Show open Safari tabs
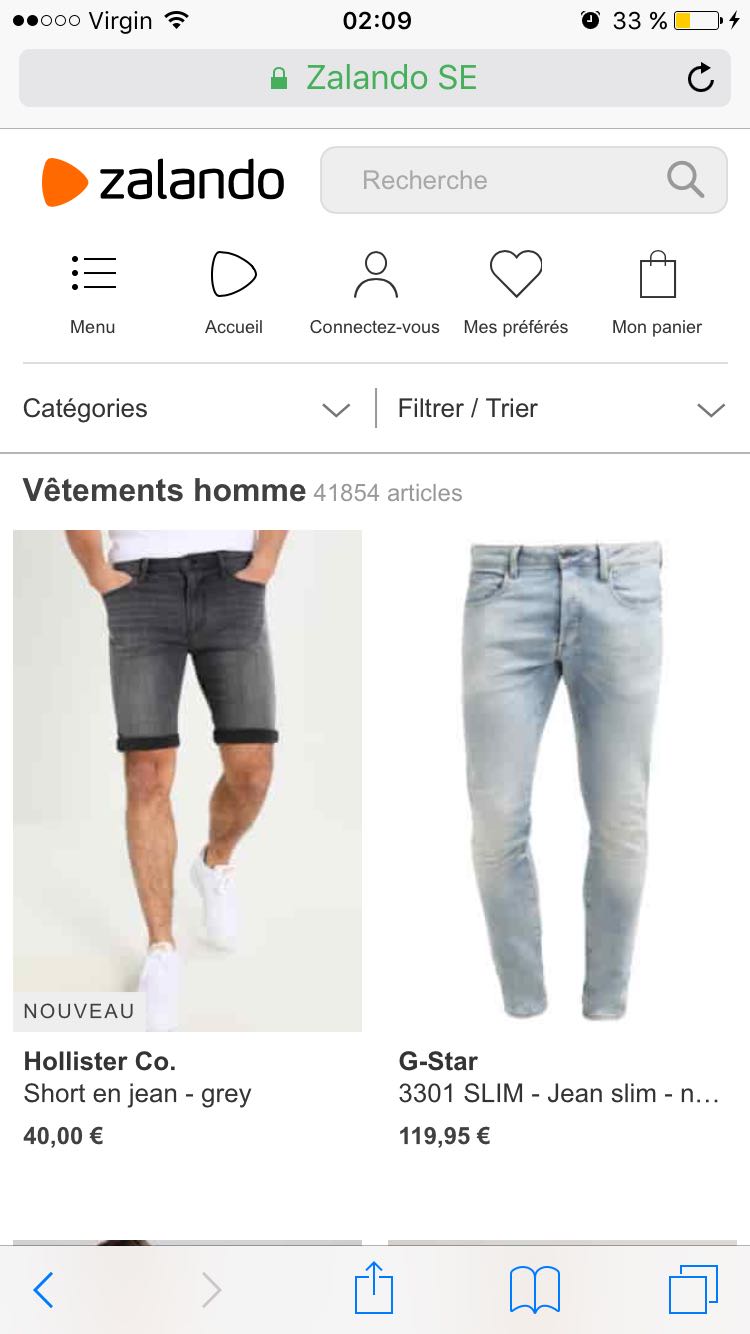750x1334 pixels. [693, 1290]
